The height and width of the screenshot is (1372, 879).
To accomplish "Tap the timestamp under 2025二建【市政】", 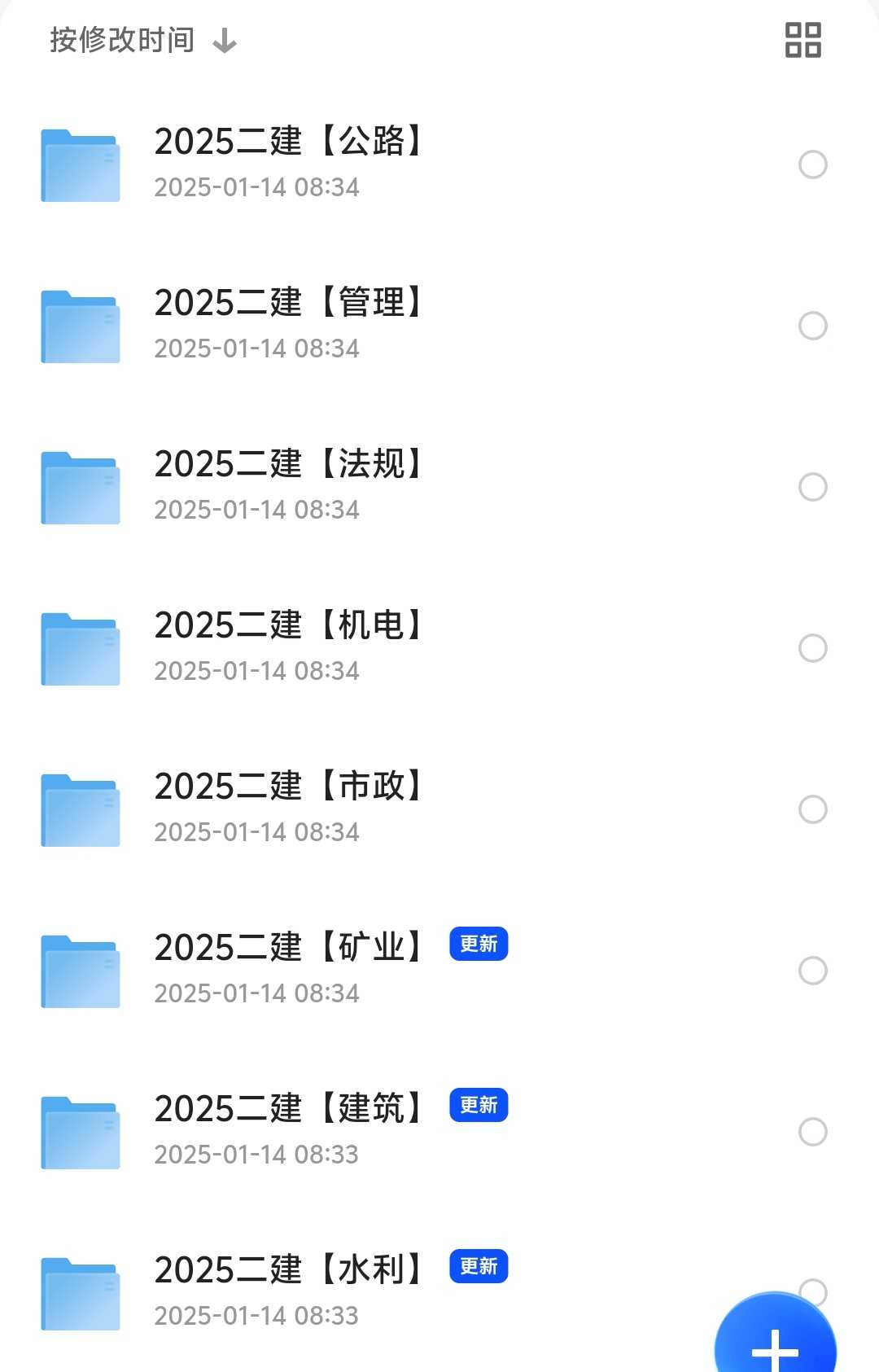I will (256, 831).
